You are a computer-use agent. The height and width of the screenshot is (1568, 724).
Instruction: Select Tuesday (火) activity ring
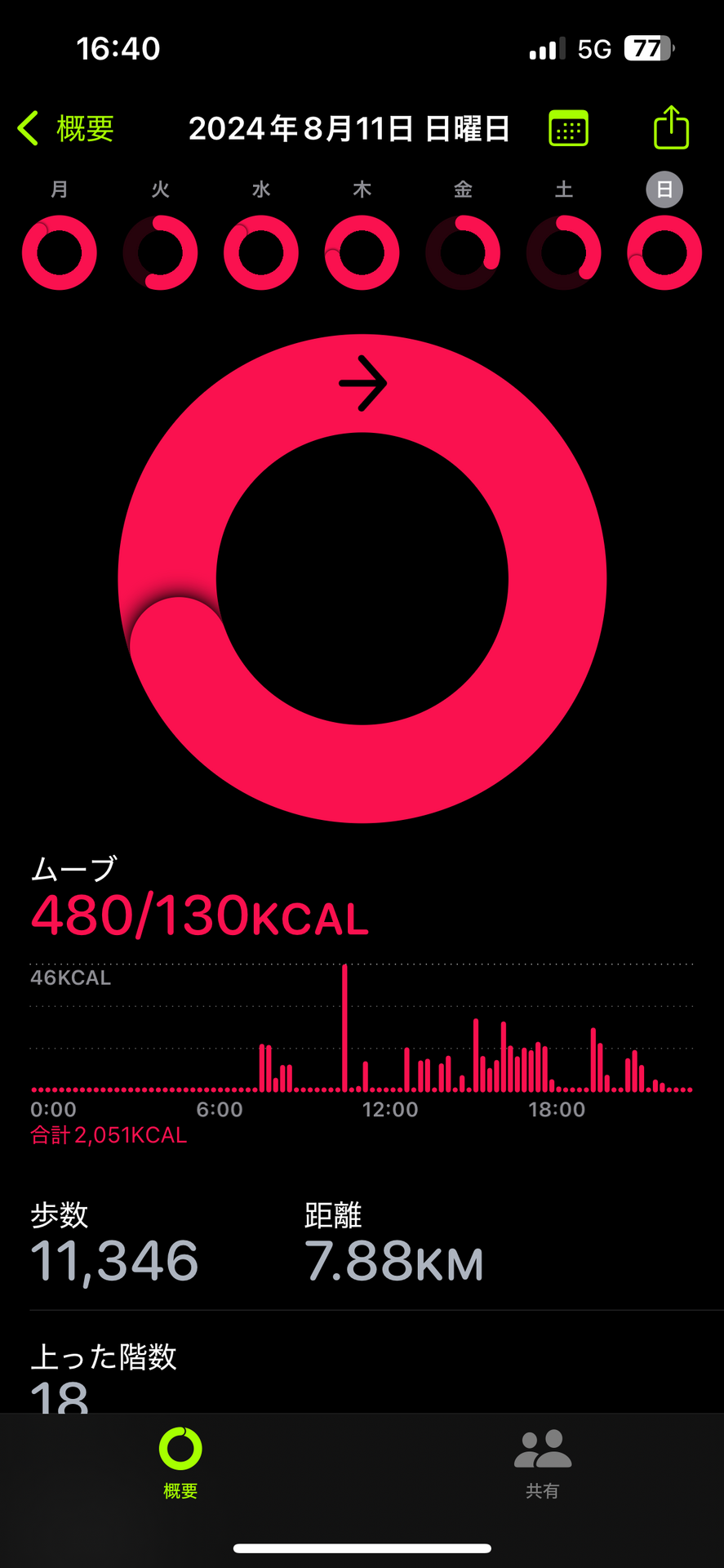click(160, 252)
